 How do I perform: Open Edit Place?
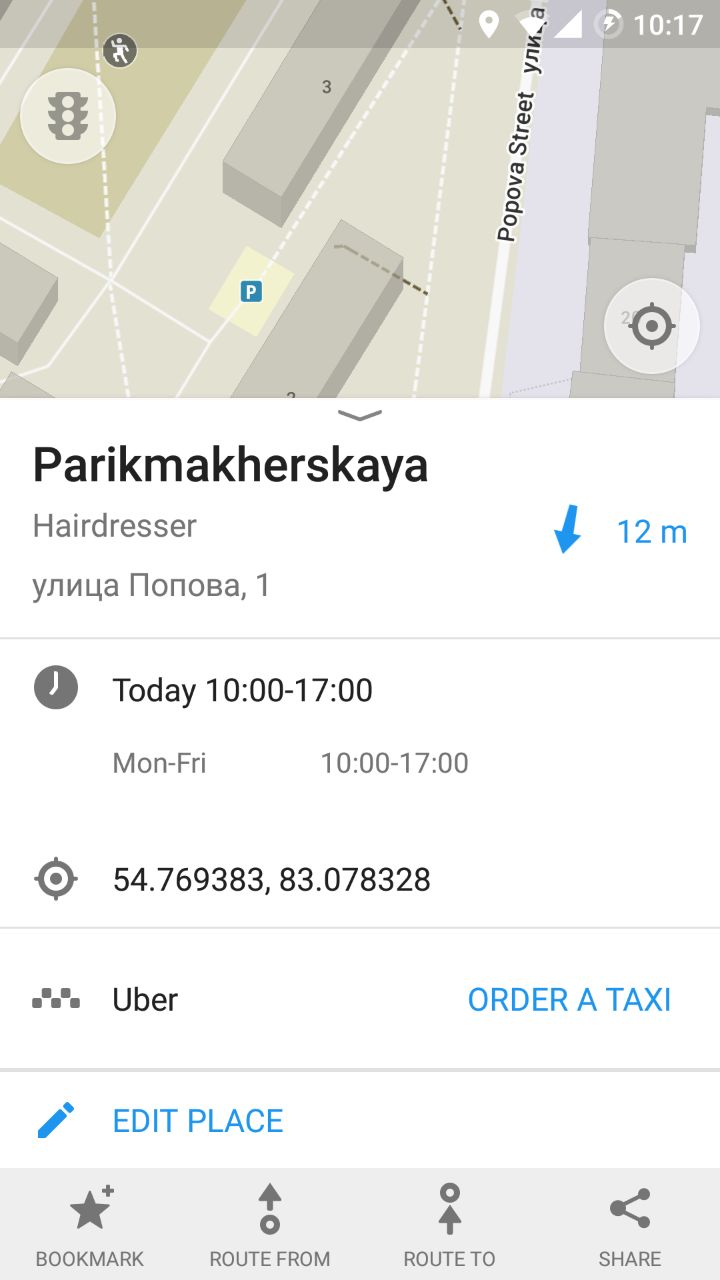tap(360, 1120)
